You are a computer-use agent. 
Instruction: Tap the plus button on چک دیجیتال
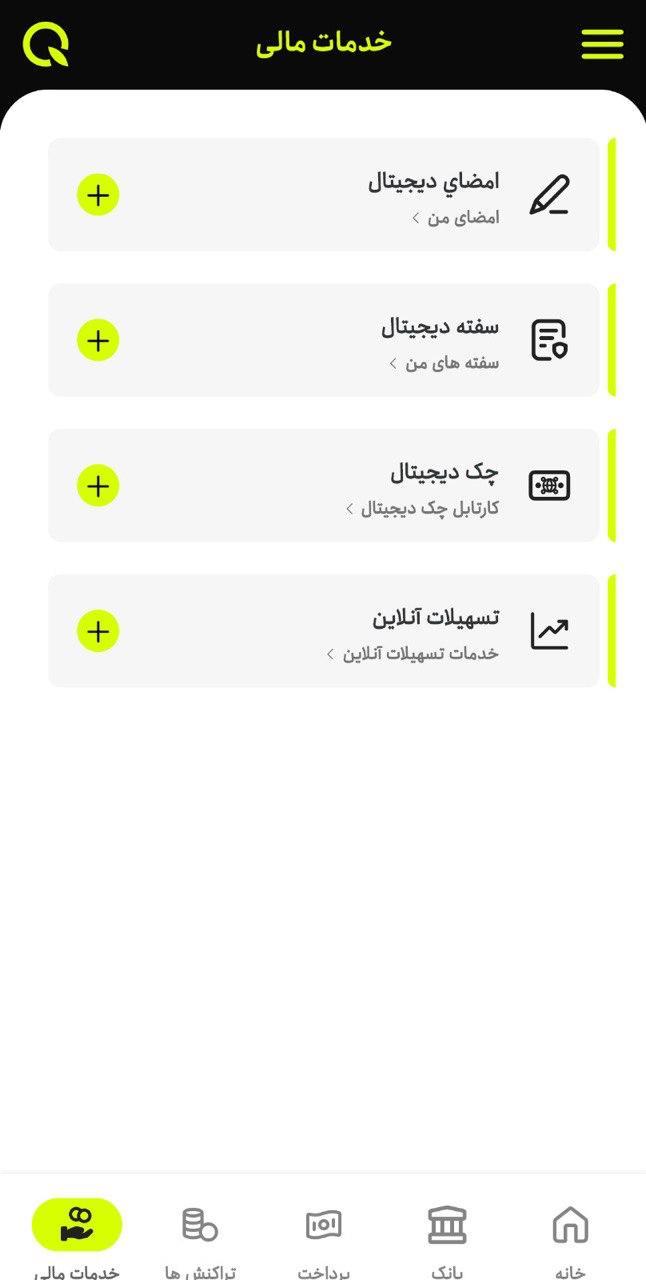(98, 486)
